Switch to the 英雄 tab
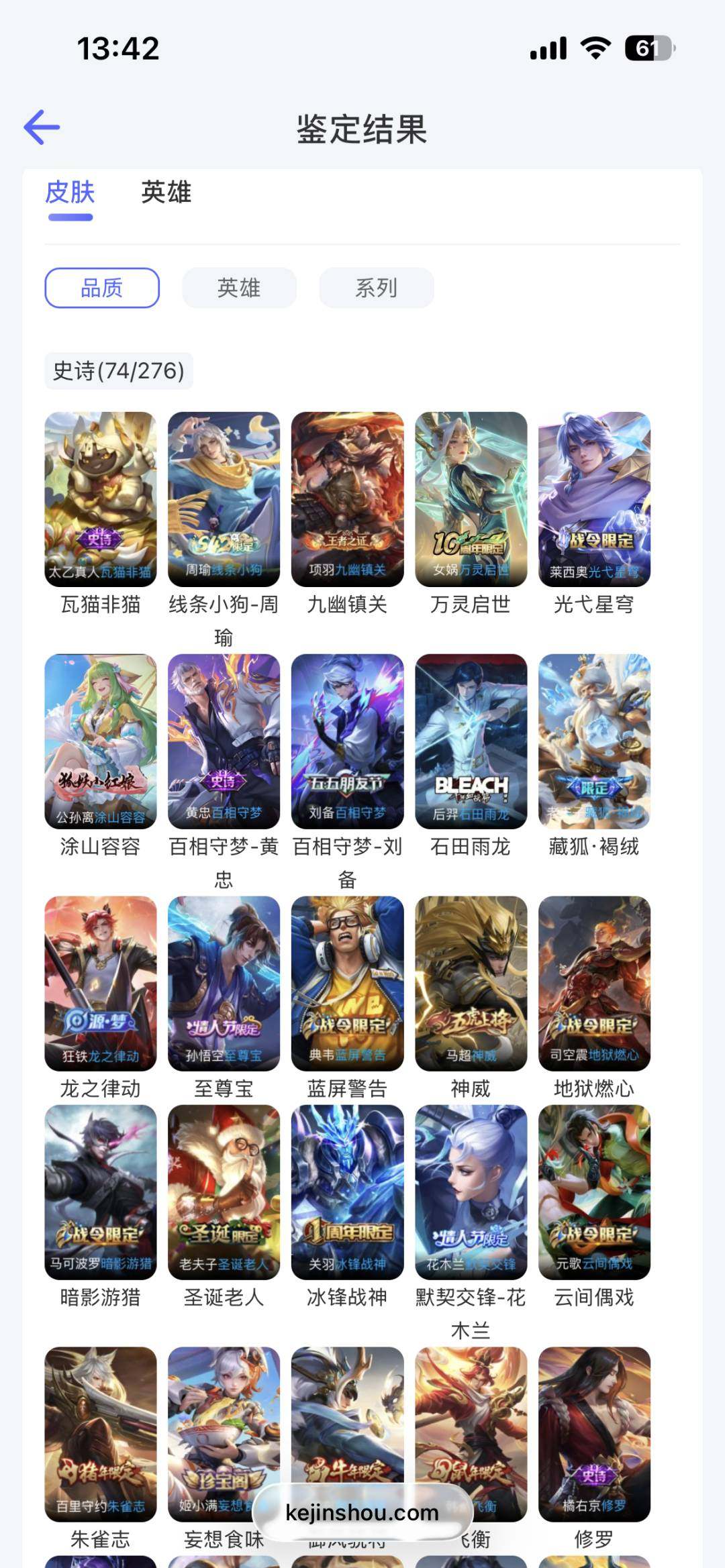725x1568 pixels. (165, 194)
